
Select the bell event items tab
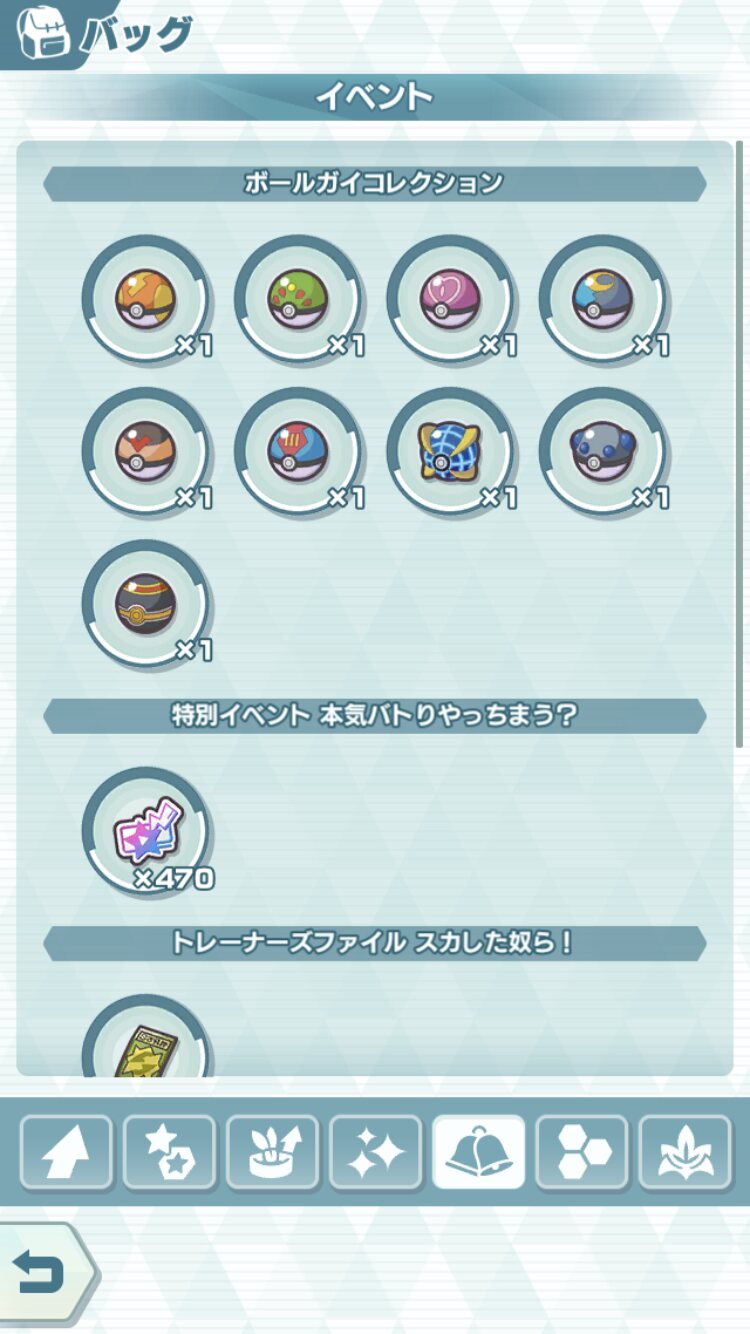tap(478, 1152)
